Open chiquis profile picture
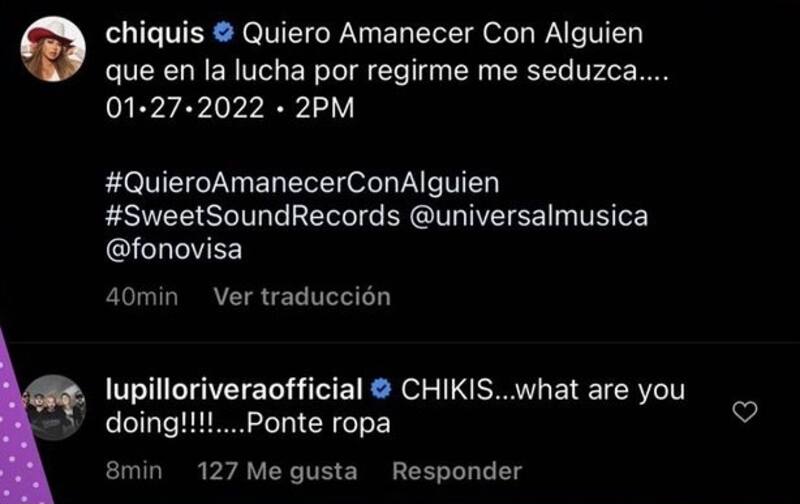Screen dimensions: 800x504 pyautogui.click(x=53, y=49)
